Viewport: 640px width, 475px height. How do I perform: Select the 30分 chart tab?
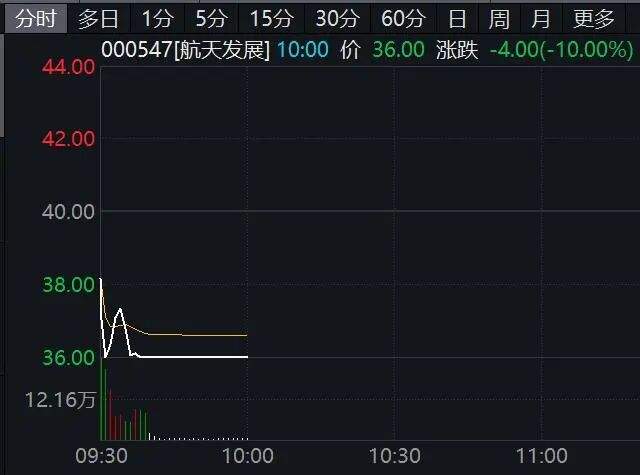[x=337, y=18]
